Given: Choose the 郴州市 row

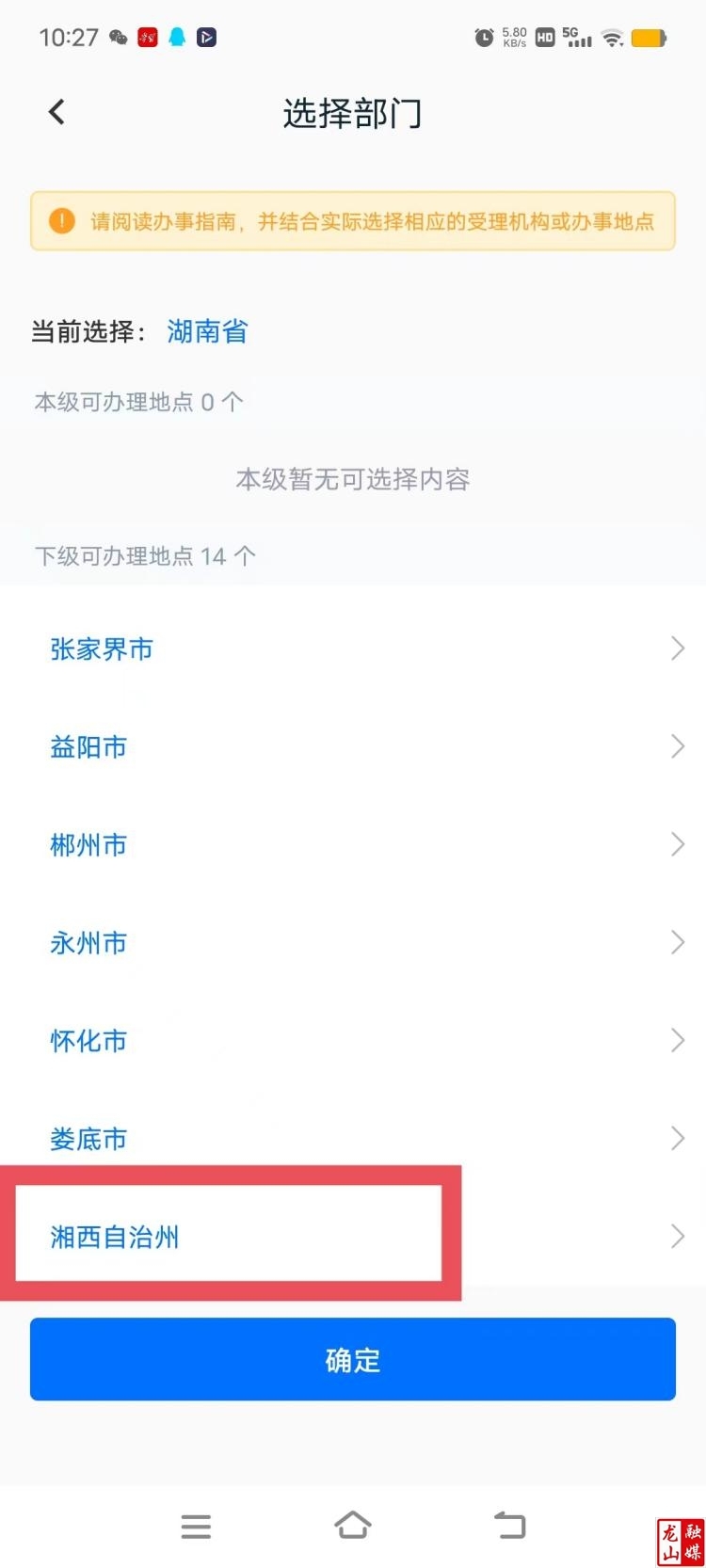Looking at the screenshot, I should [x=88, y=845].
